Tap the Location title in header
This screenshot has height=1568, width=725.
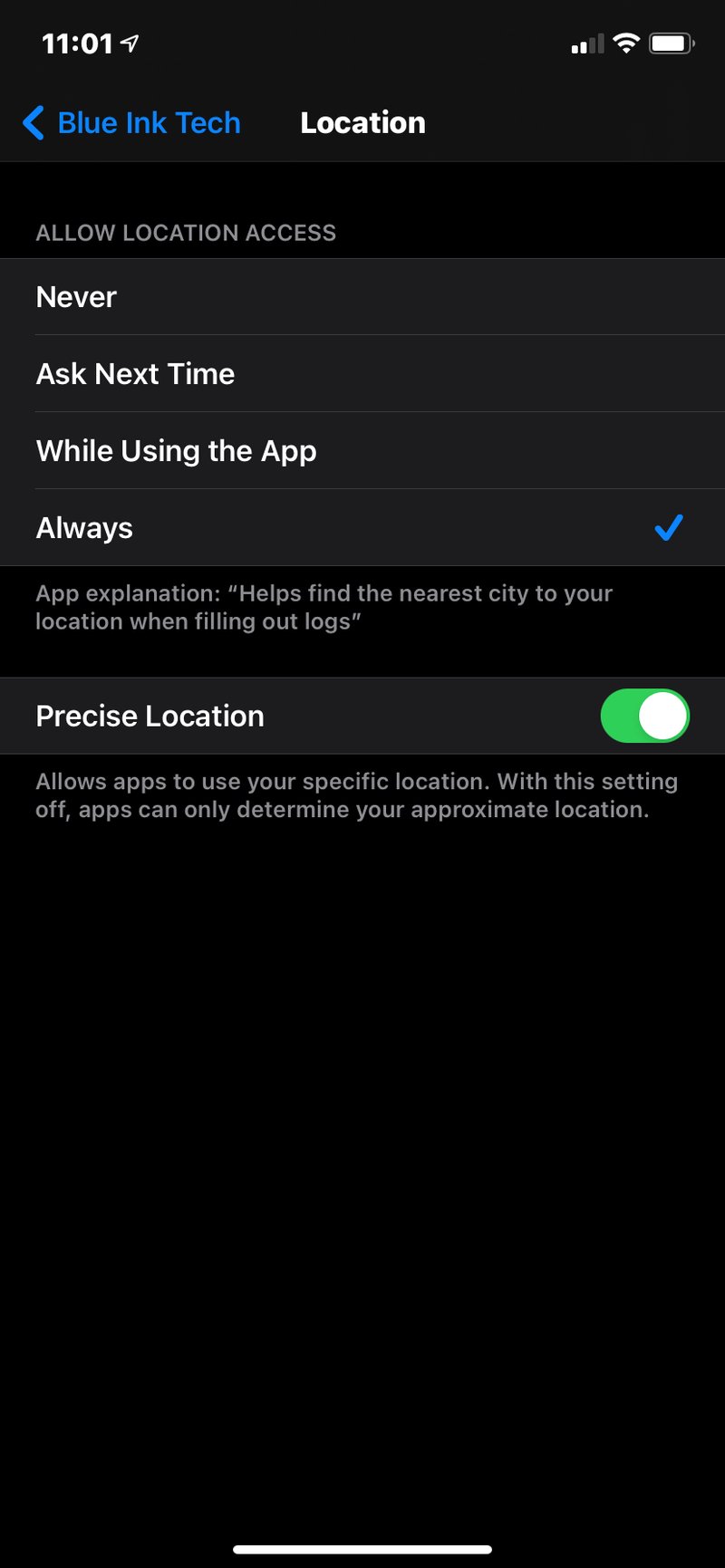(x=362, y=122)
